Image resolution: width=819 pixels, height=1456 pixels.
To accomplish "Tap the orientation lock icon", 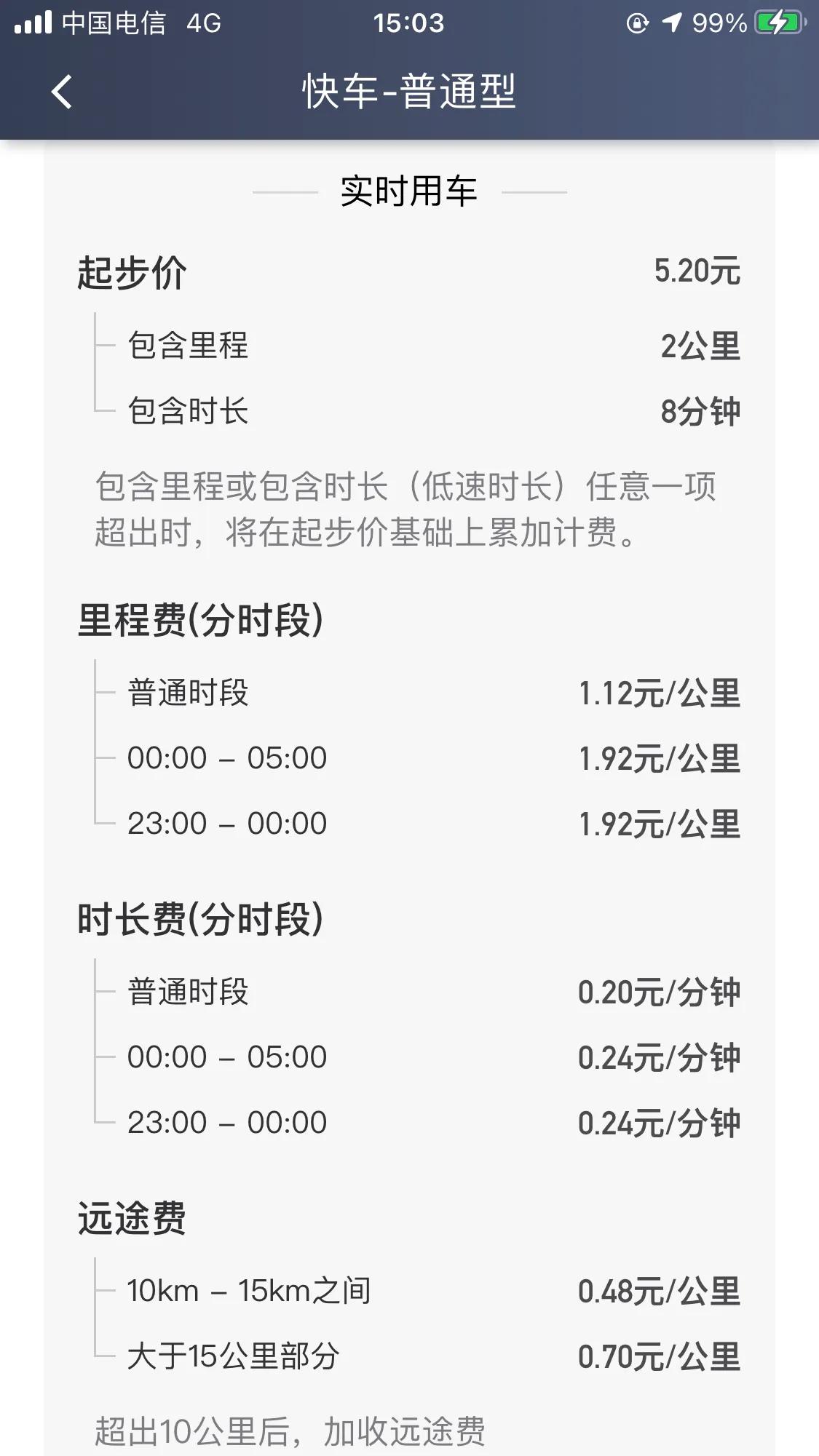I will pyautogui.click(x=636, y=23).
